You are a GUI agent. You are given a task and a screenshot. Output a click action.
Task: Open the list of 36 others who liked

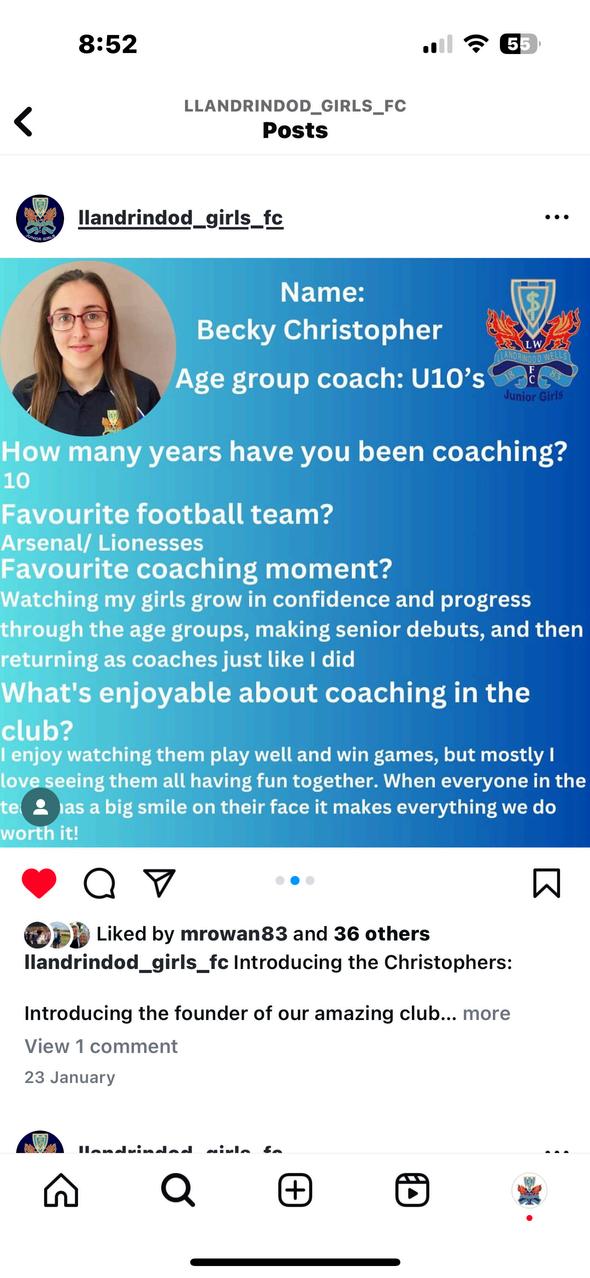click(x=382, y=934)
